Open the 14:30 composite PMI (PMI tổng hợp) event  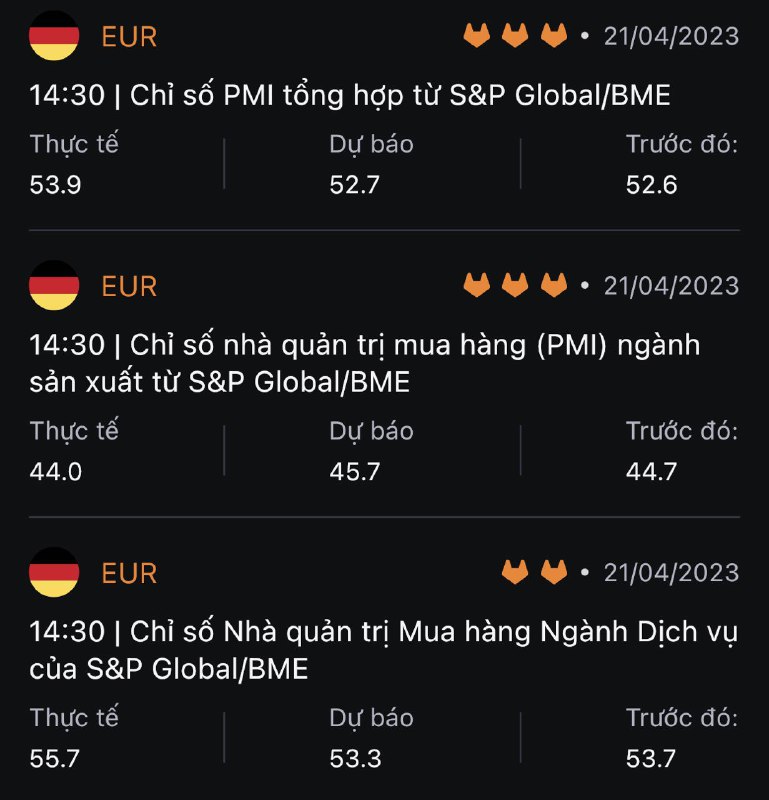point(349,96)
